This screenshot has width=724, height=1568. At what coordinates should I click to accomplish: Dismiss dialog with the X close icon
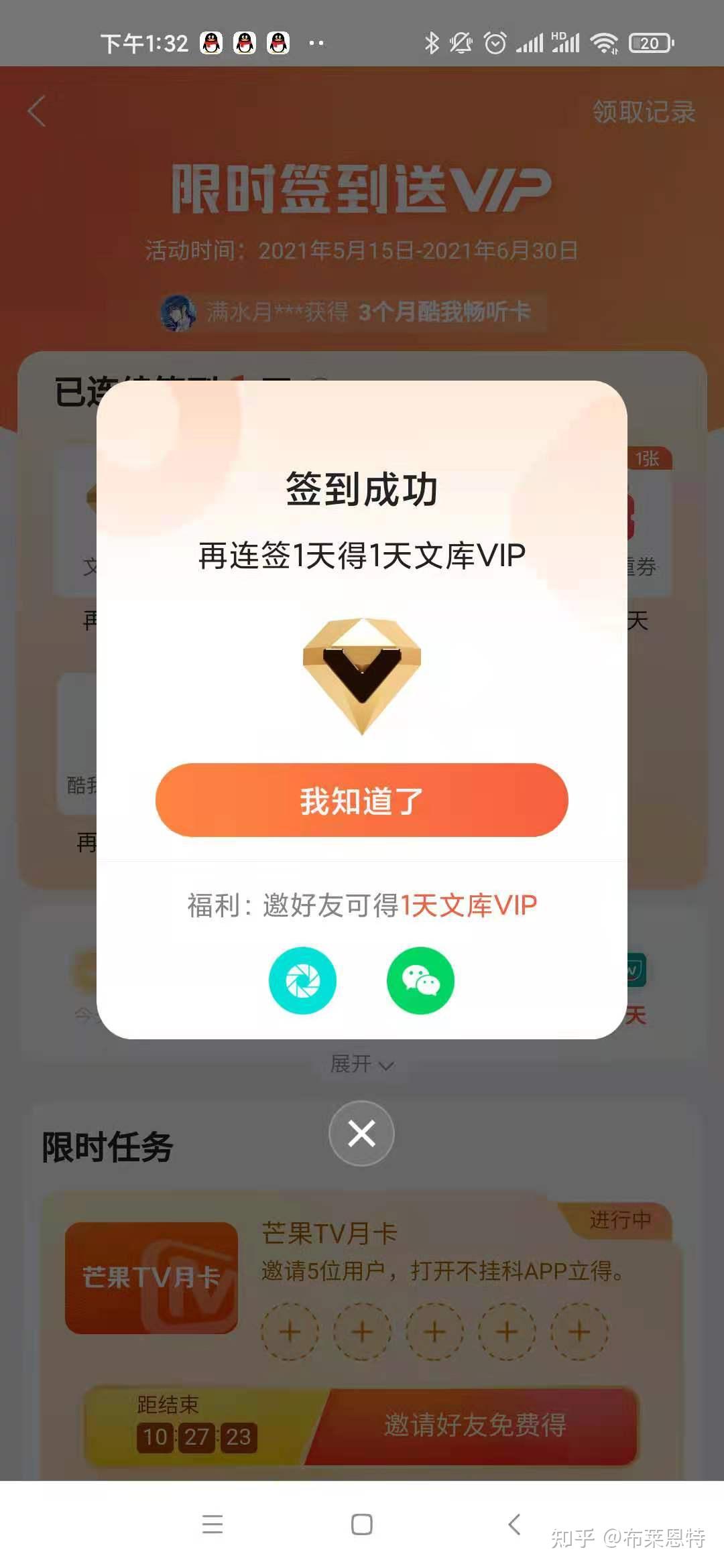click(x=361, y=1133)
